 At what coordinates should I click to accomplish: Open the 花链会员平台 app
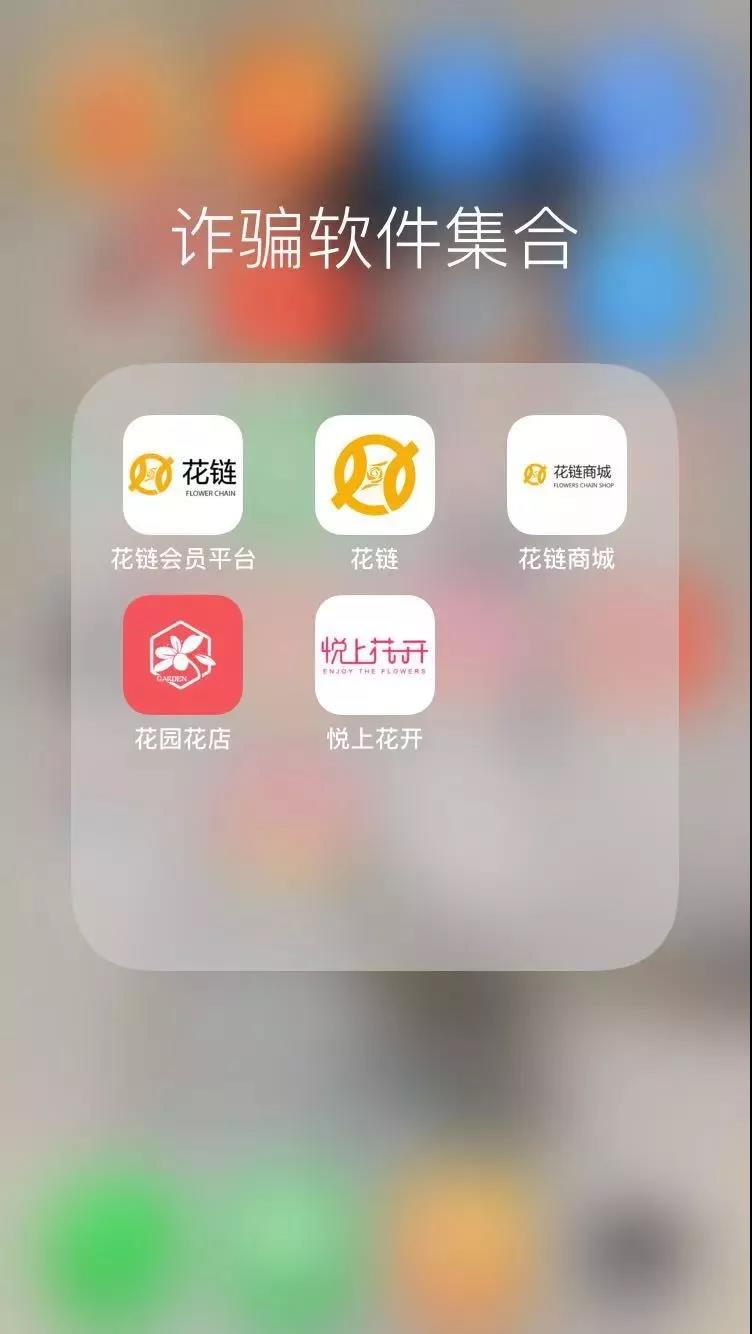[x=183, y=475]
